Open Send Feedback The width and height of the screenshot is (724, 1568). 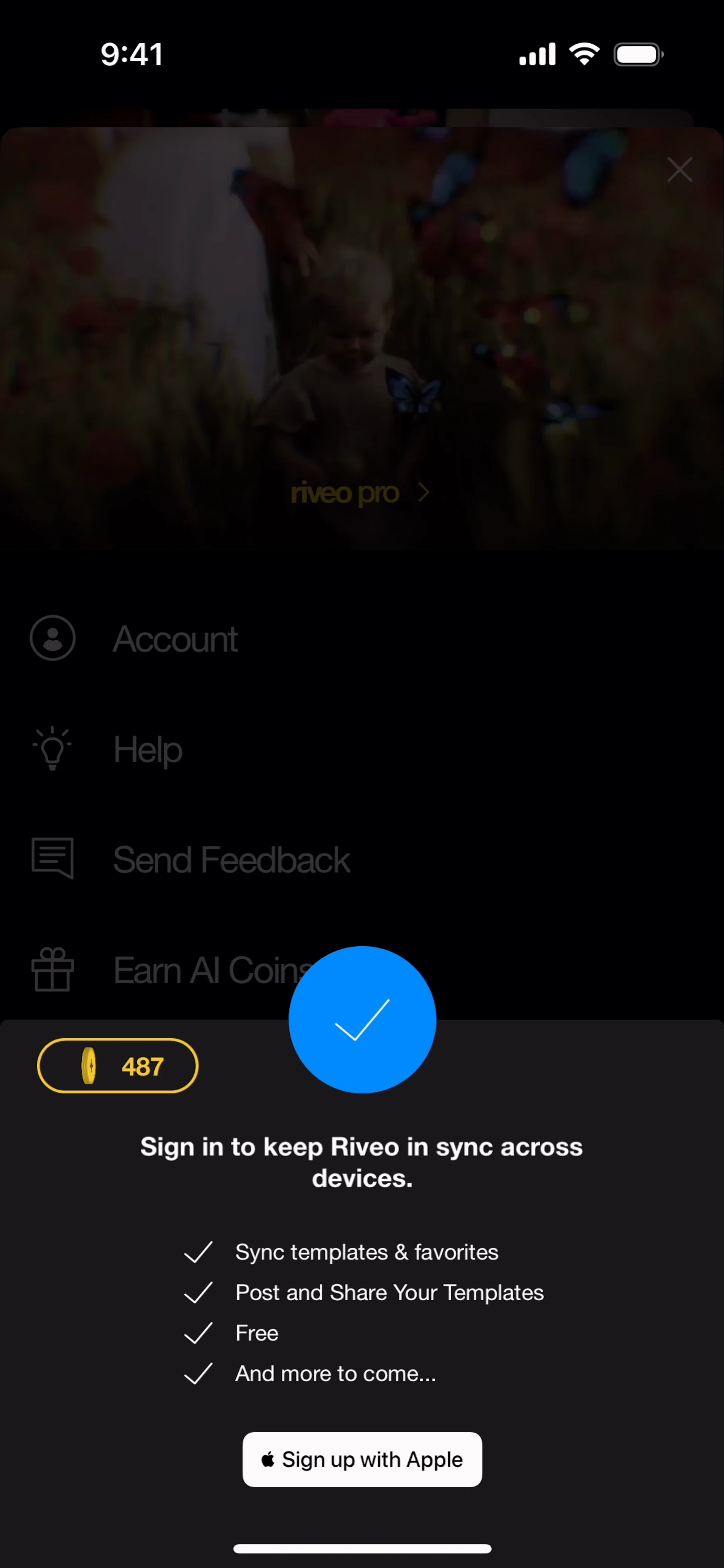(x=231, y=860)
